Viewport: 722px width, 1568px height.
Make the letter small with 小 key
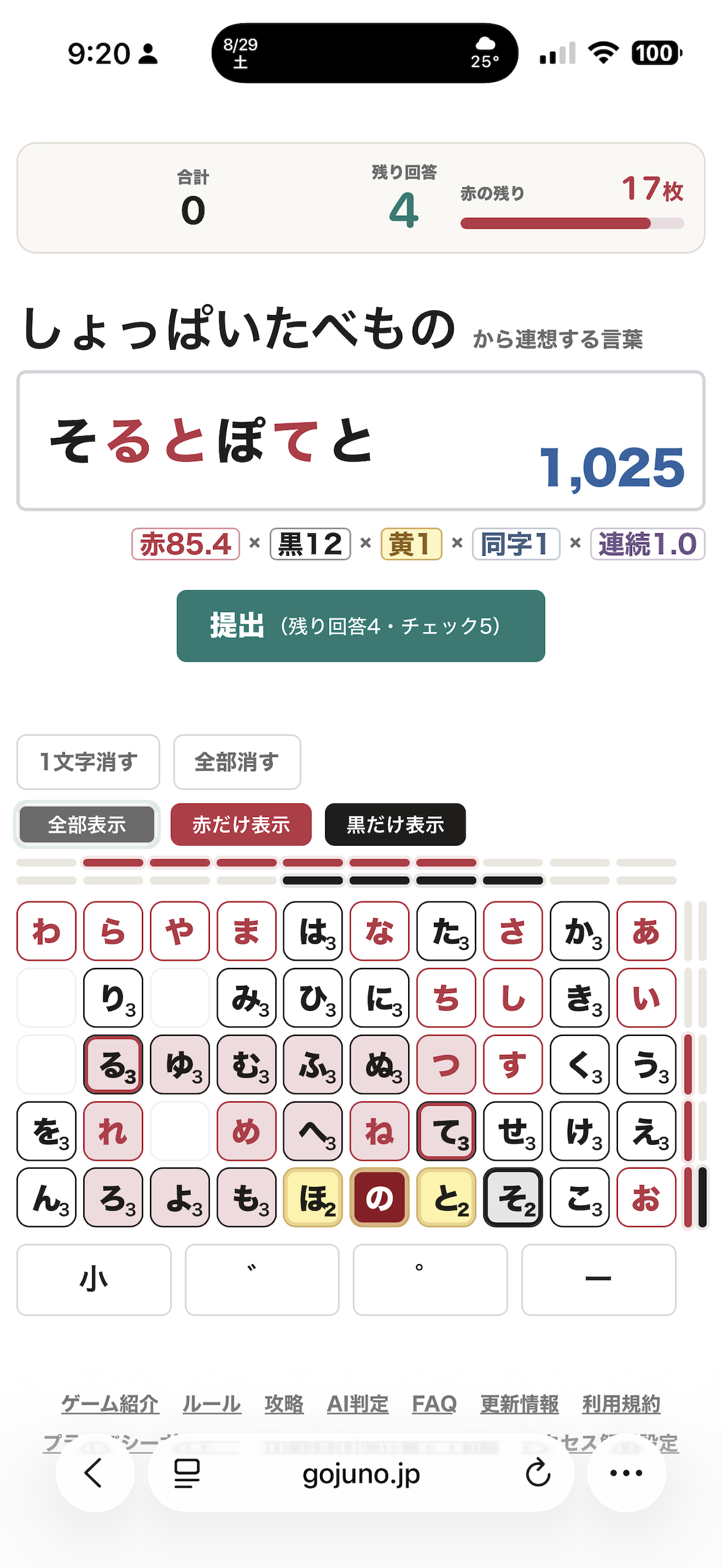(94, 1279)
